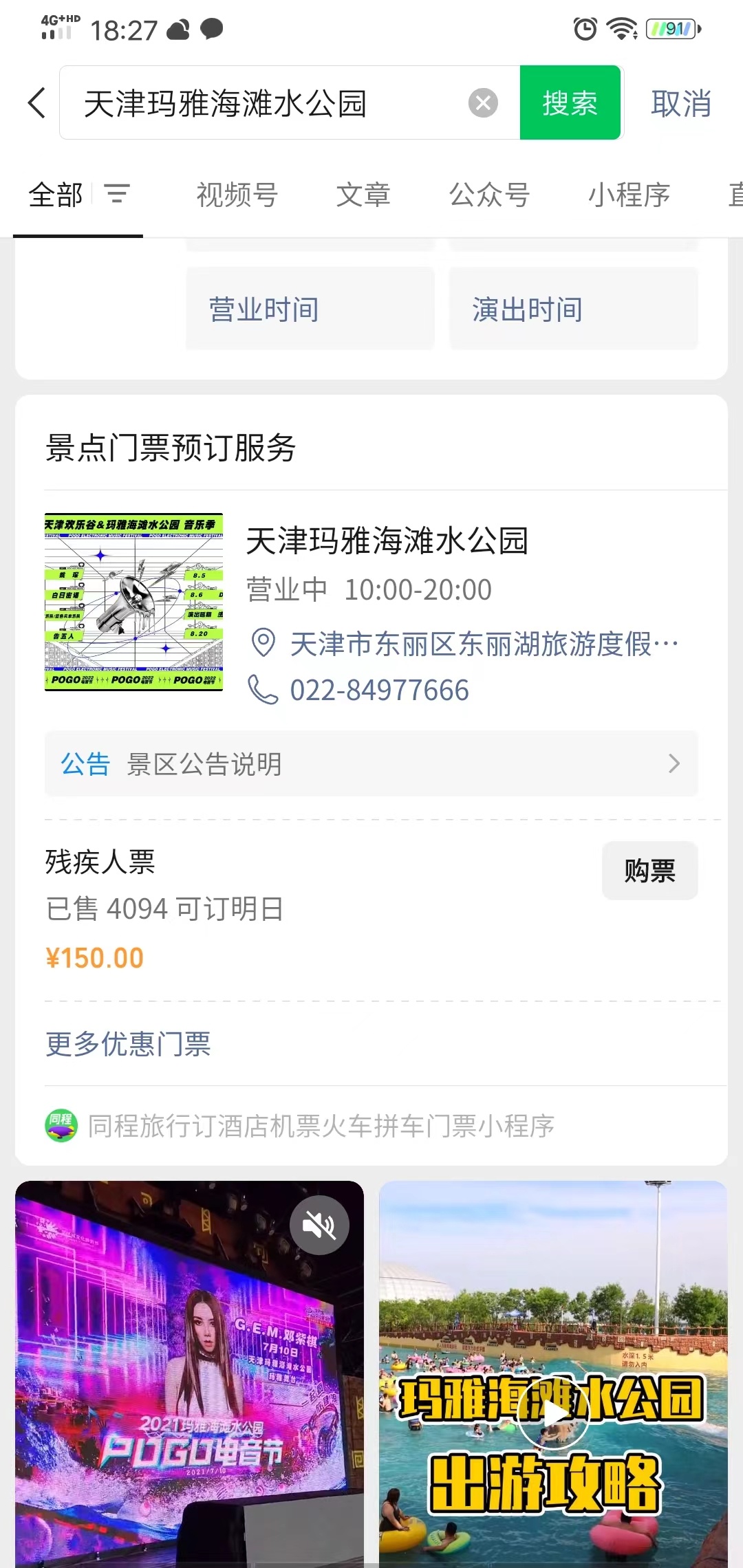Check the battery level indicator

pyautogui.click(x=671, y=28)
